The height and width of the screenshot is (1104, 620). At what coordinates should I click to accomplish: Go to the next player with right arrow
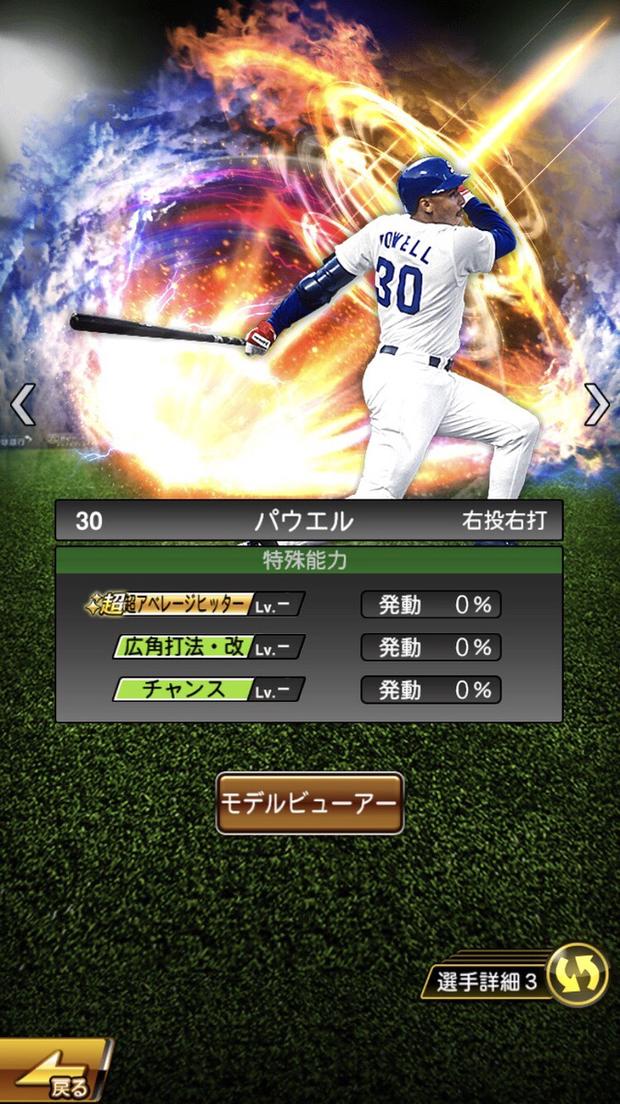597,404
